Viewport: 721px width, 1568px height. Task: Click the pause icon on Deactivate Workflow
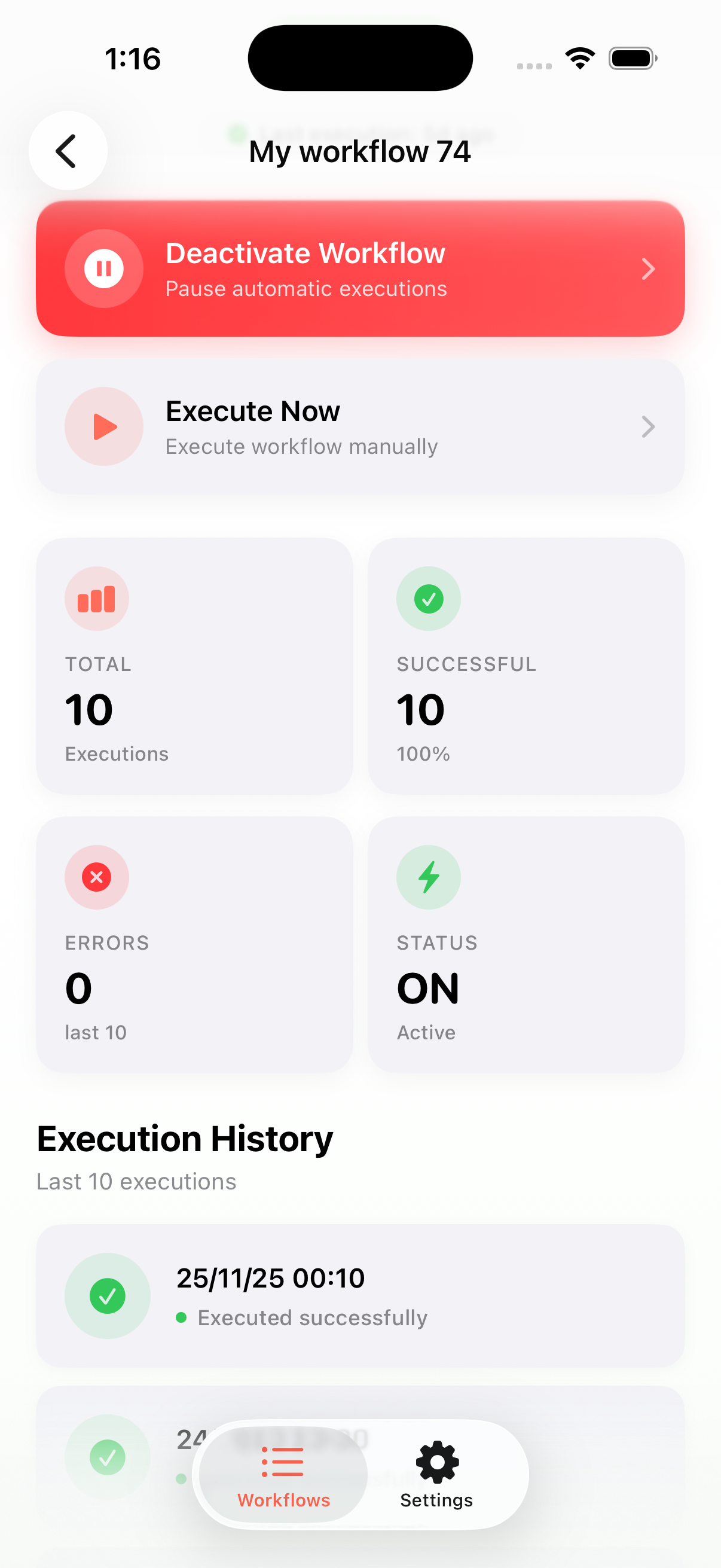[103, 269]
